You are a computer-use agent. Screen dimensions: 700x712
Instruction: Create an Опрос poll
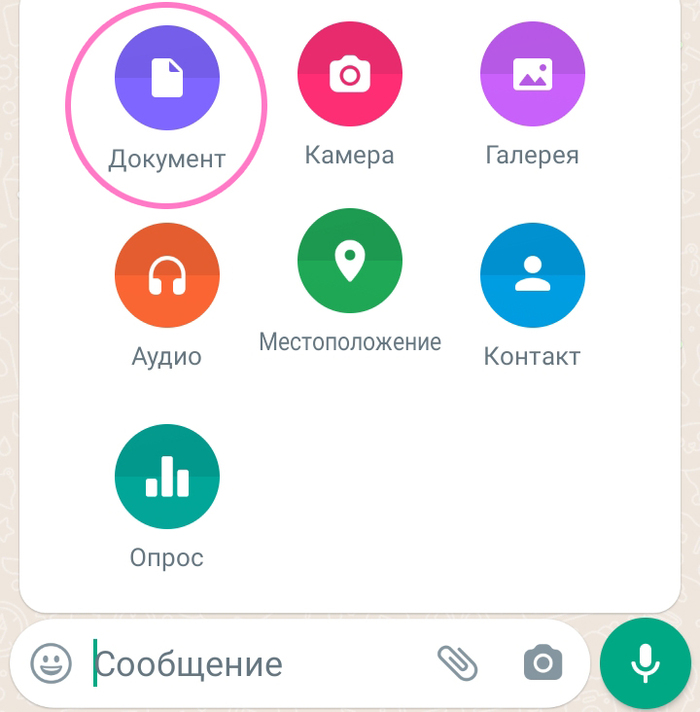point(167,476)
